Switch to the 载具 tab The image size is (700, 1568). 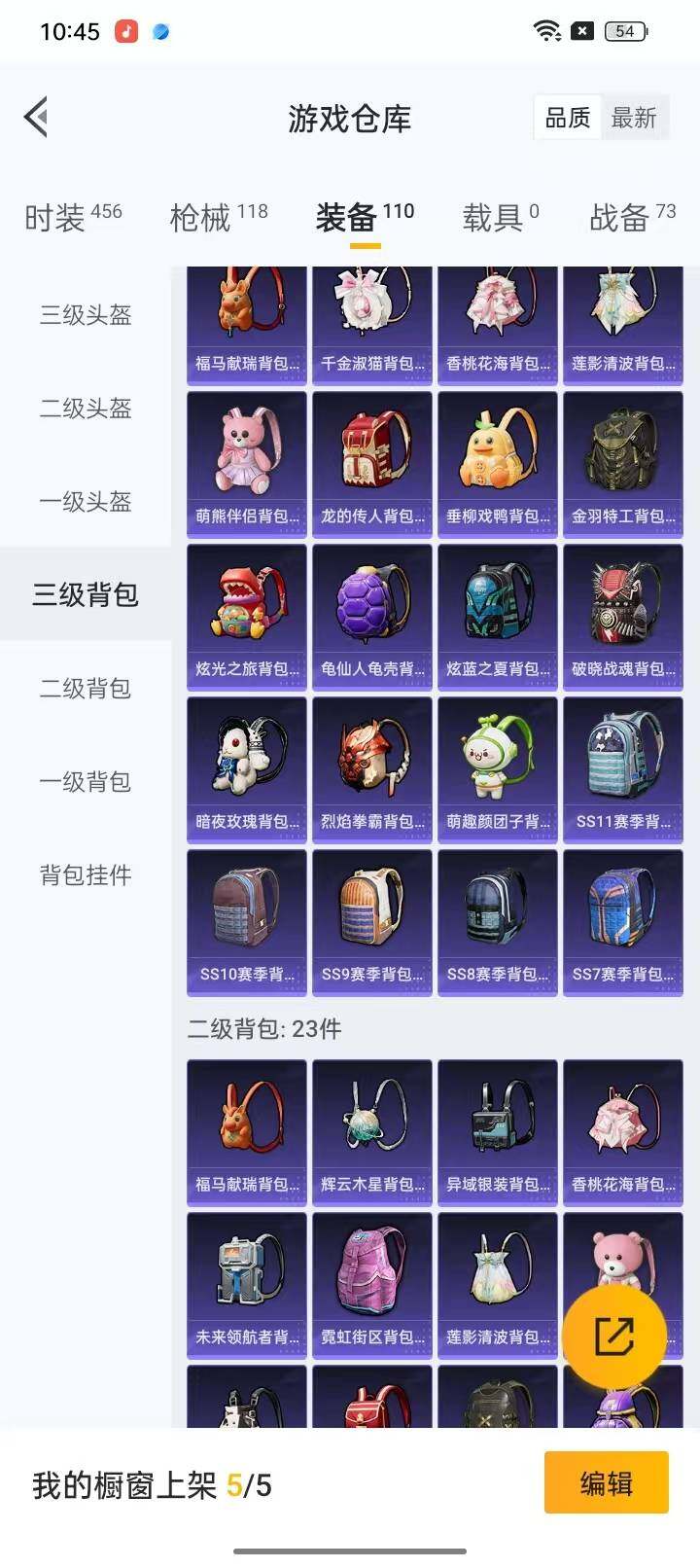point(491,218)
